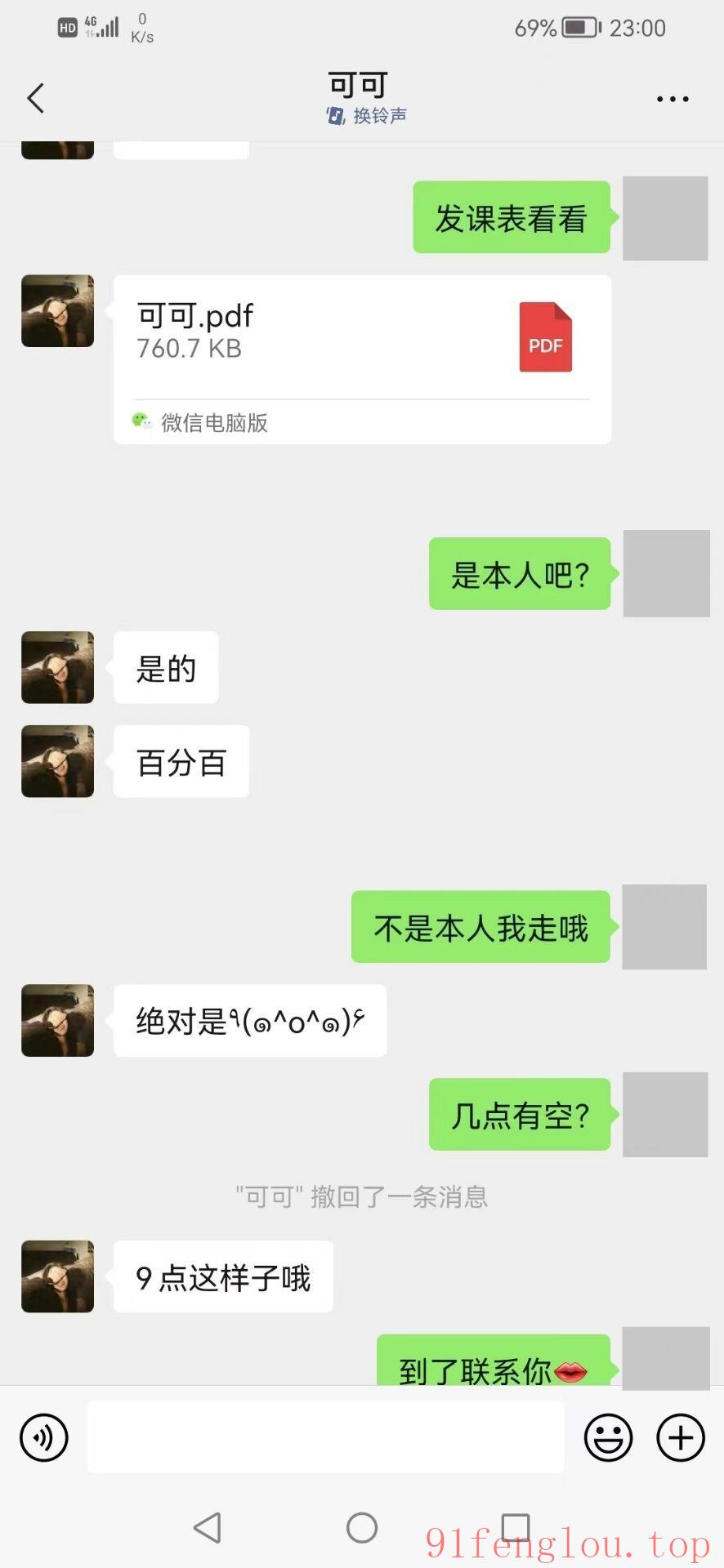Open the avatar beside 9点这样子哦

pyautogui.click(x=57, y=1277)
